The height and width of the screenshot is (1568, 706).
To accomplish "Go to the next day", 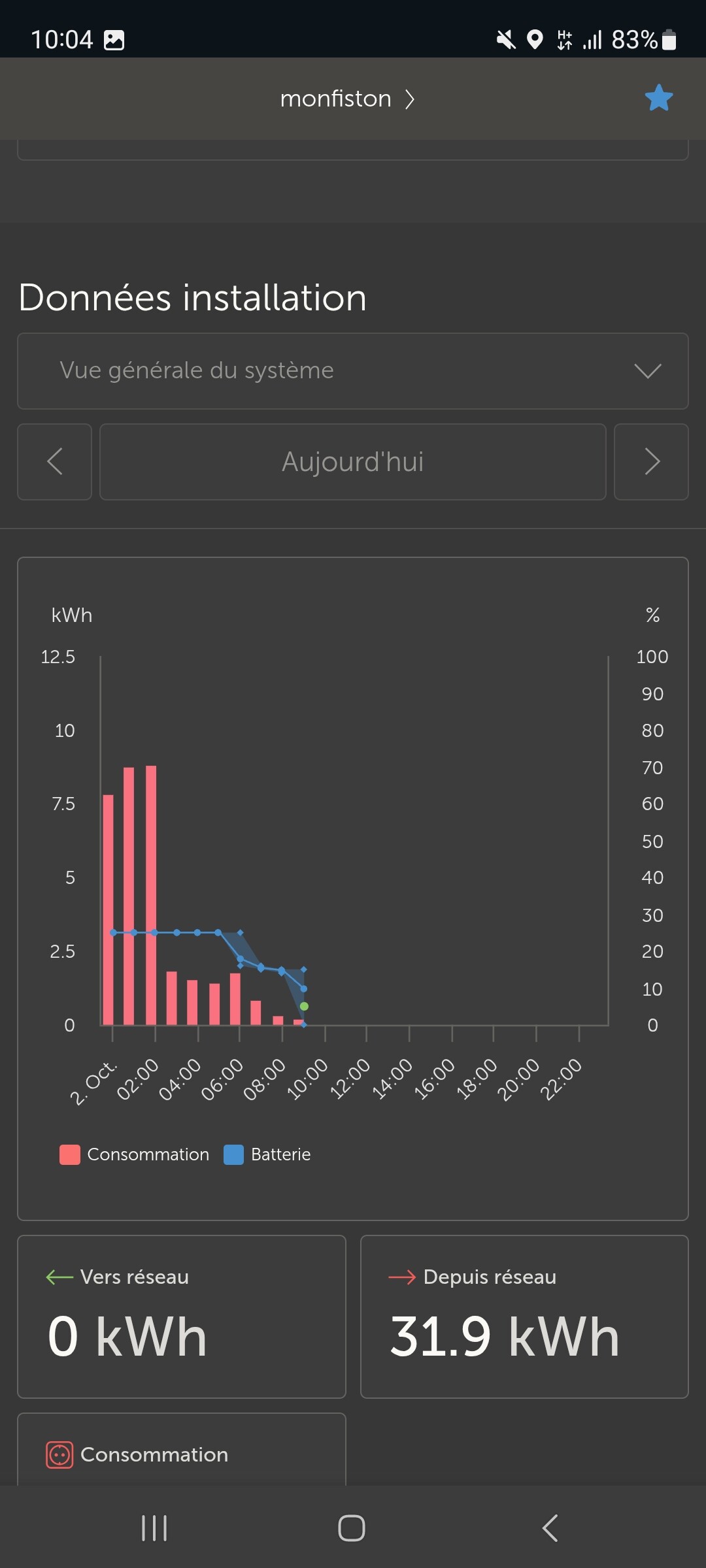I will [x=651, y=462].
